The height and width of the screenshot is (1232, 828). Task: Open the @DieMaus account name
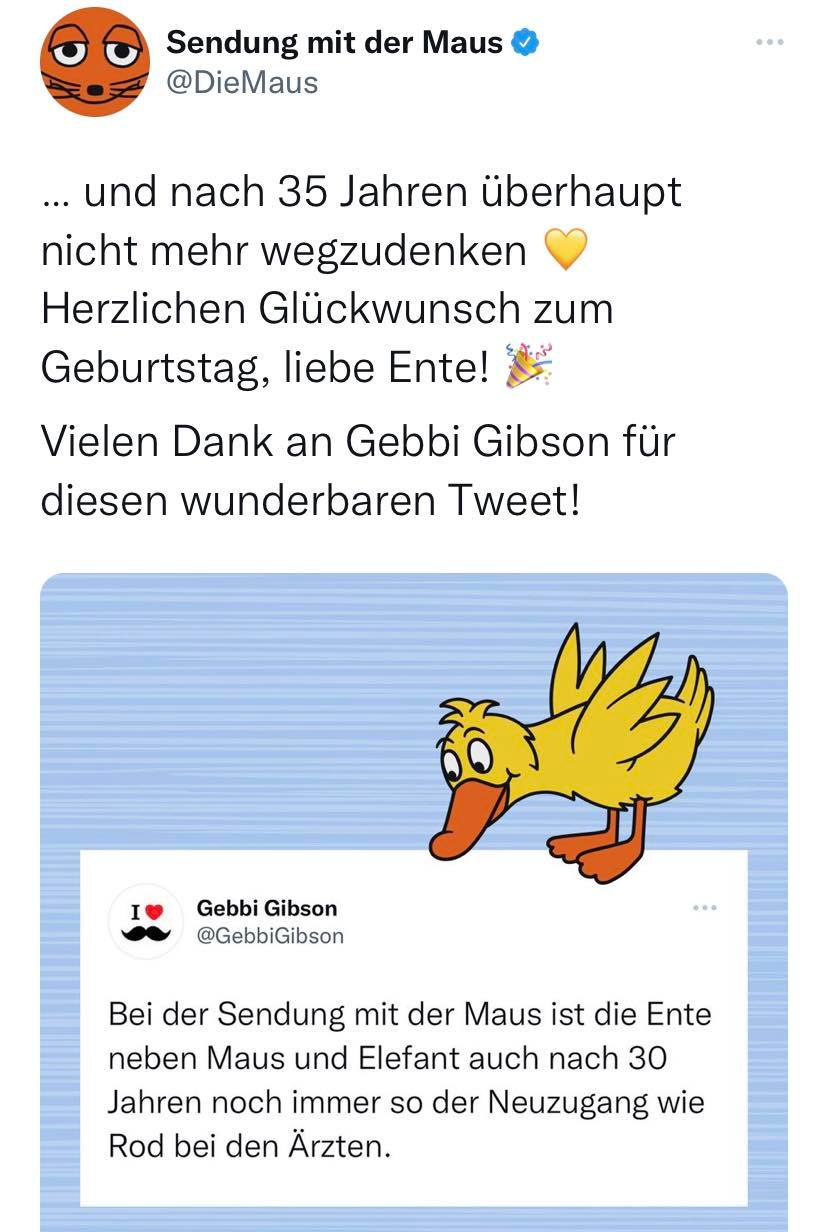tap(334, 43)
